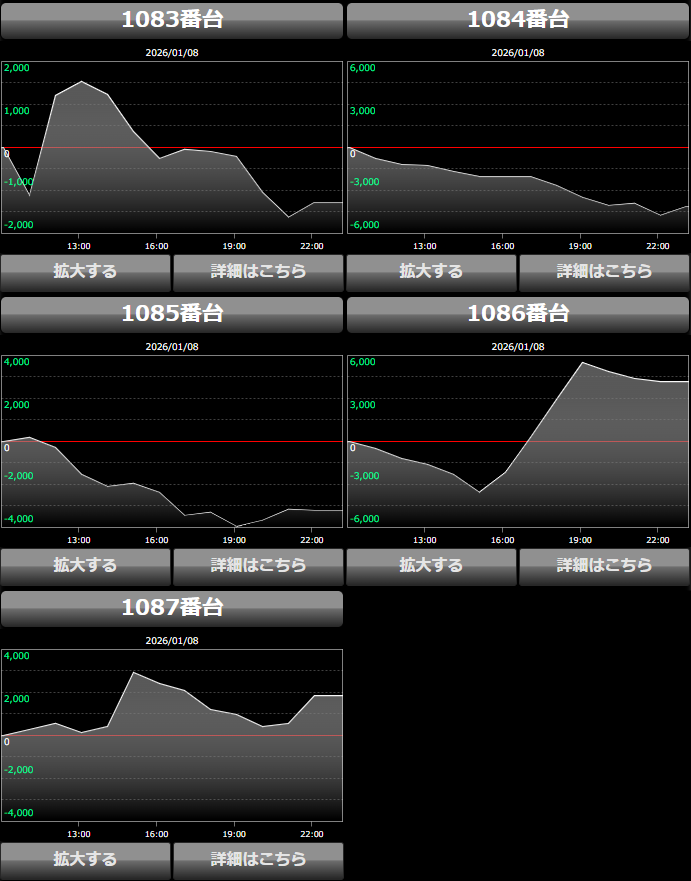
Task: Open the 1087番台 slump graph chart
Action: click(x=172, y=735)
